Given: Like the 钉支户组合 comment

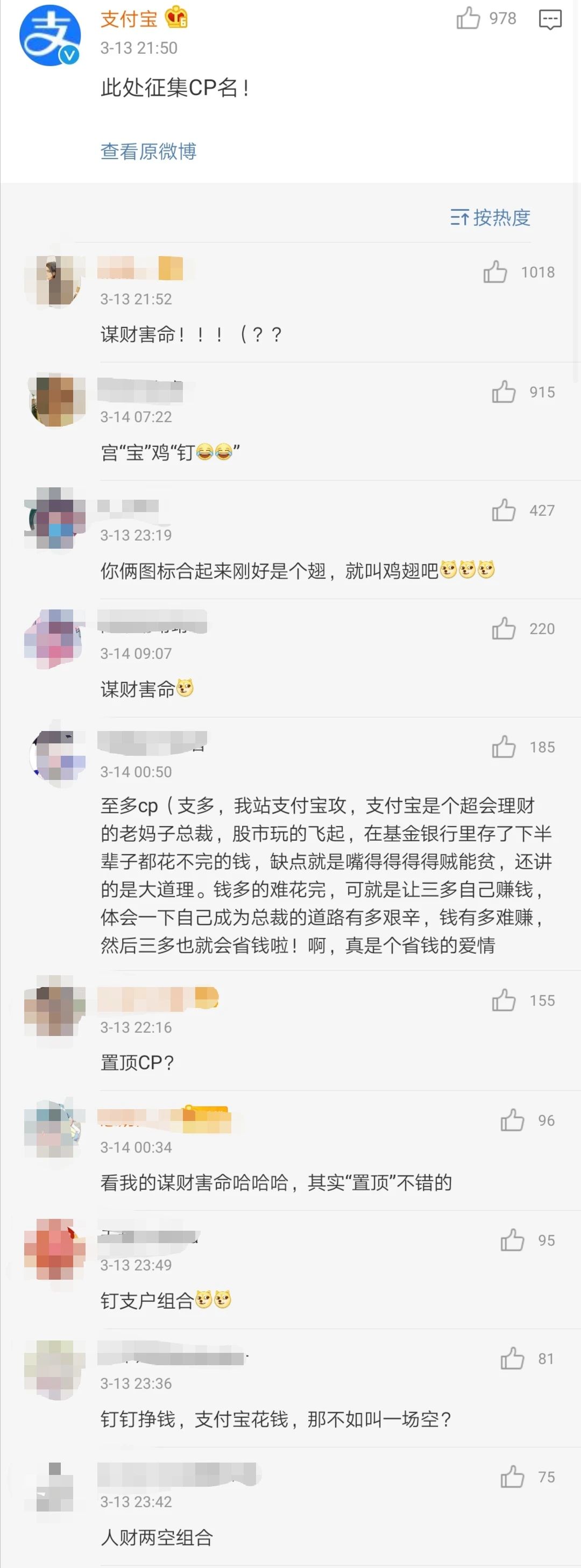Looking at the screenshot, I should point(512,1240).
